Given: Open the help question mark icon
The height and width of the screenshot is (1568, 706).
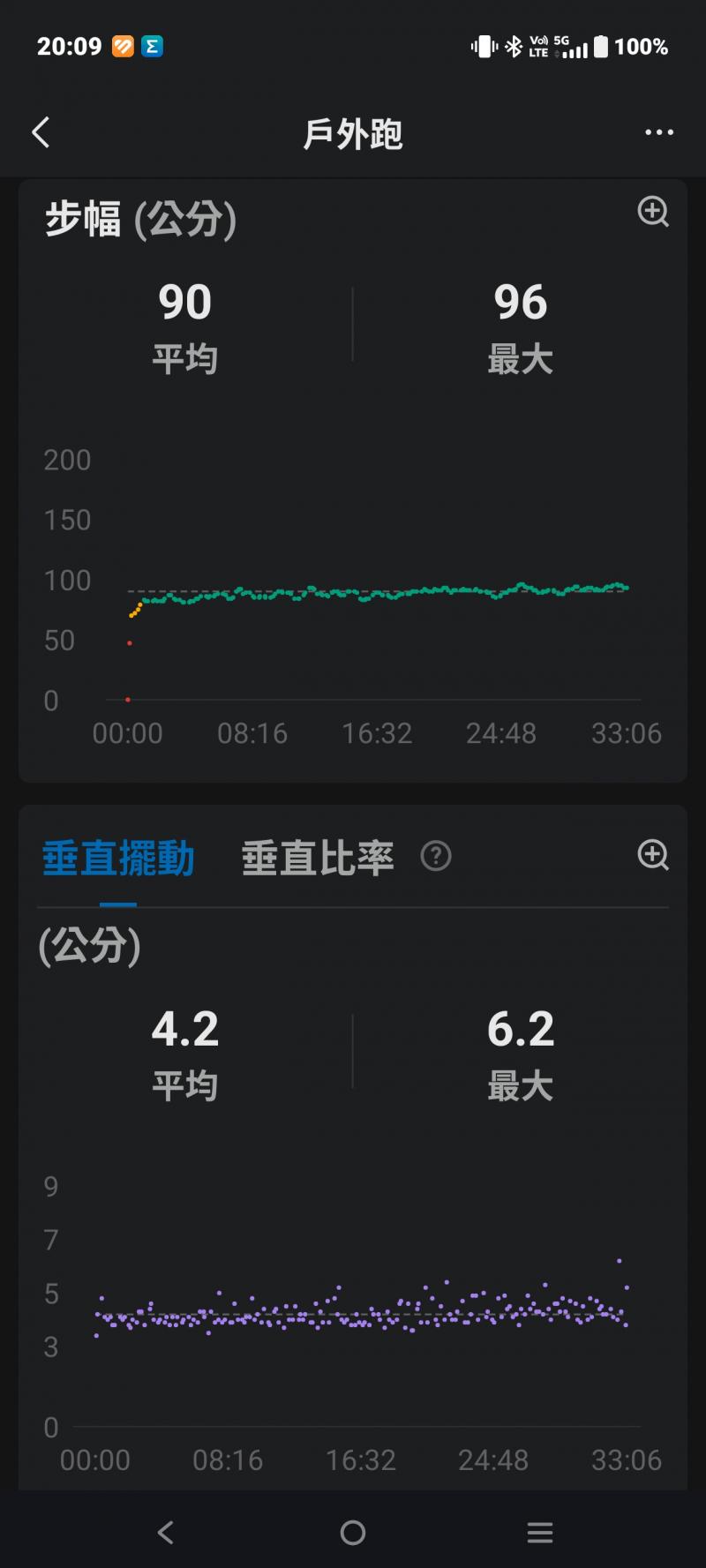Looking at the screenshot, I should tap(436, 856).
